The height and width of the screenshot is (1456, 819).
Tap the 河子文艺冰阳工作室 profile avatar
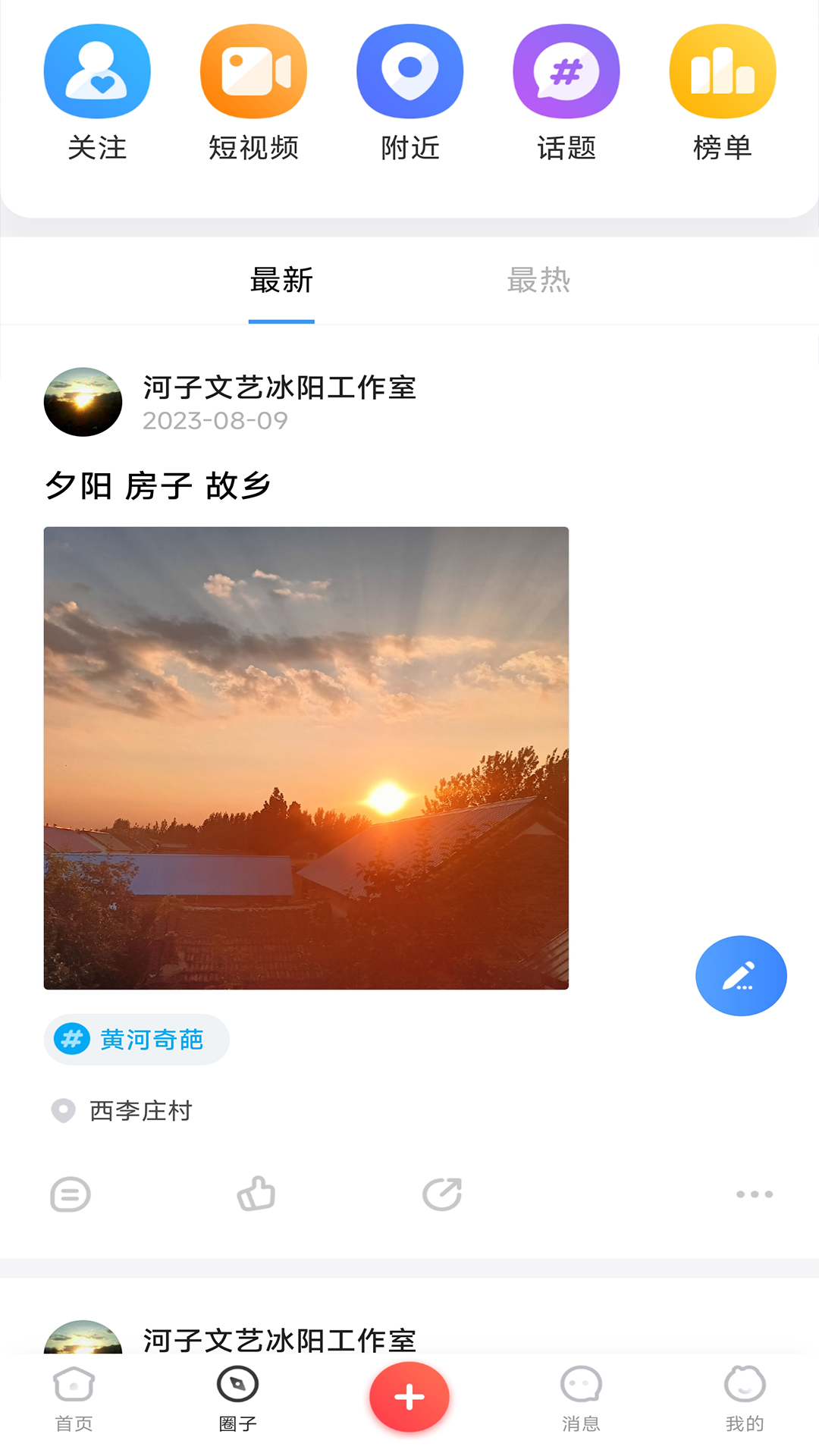pyautogui.click(x=83, y=402)
